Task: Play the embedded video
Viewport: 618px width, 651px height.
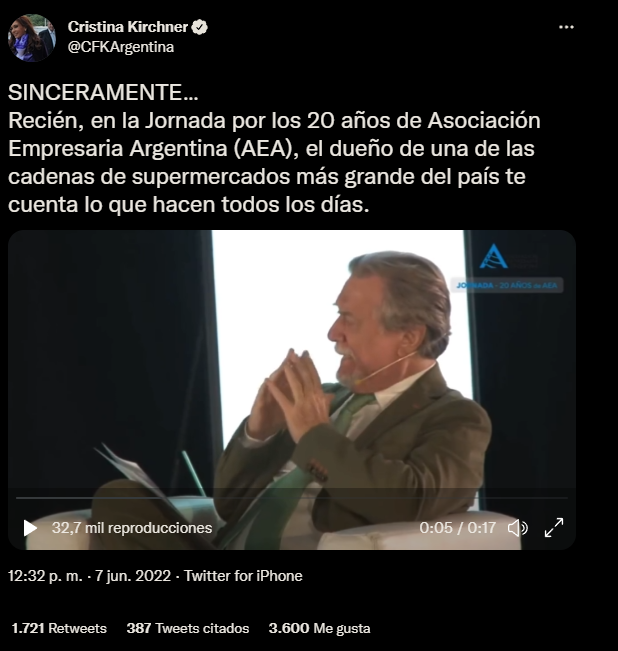Action: click(x=30, y=527)
